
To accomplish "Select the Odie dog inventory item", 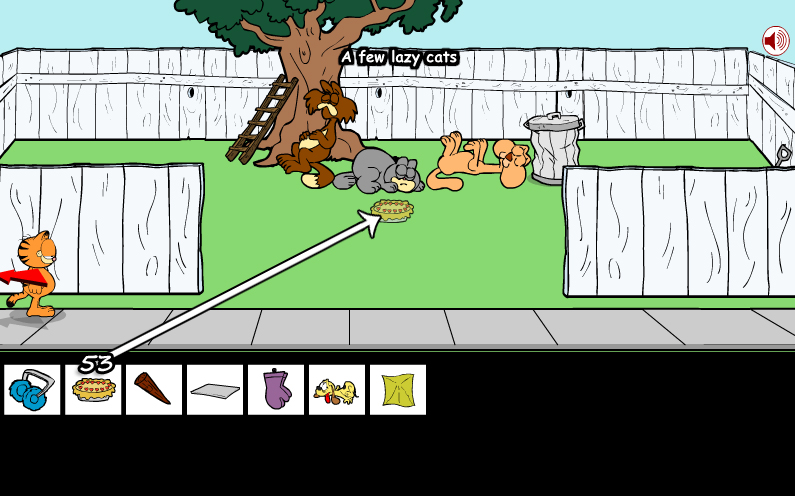I will point(336,390).
